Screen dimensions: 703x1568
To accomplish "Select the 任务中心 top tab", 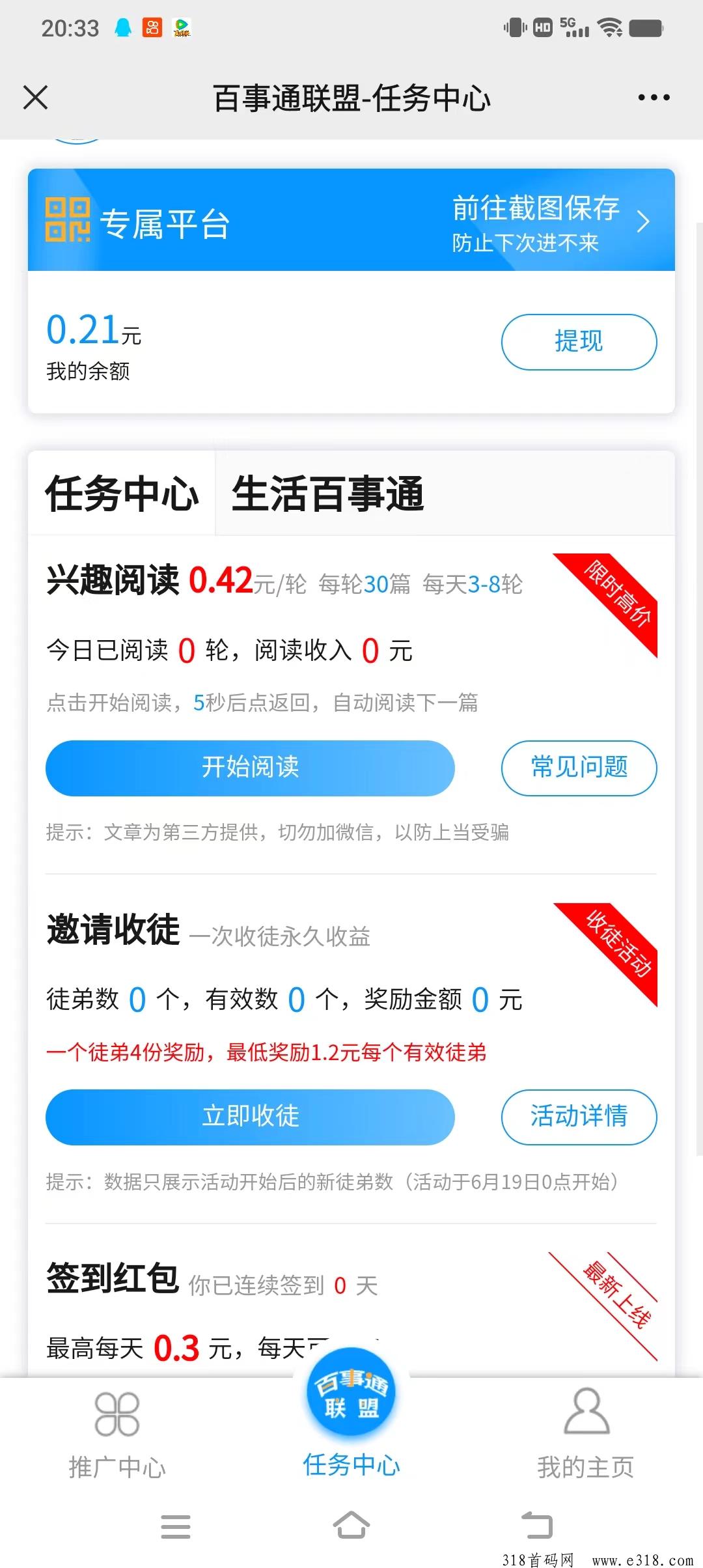I will [x=122, y=493].
